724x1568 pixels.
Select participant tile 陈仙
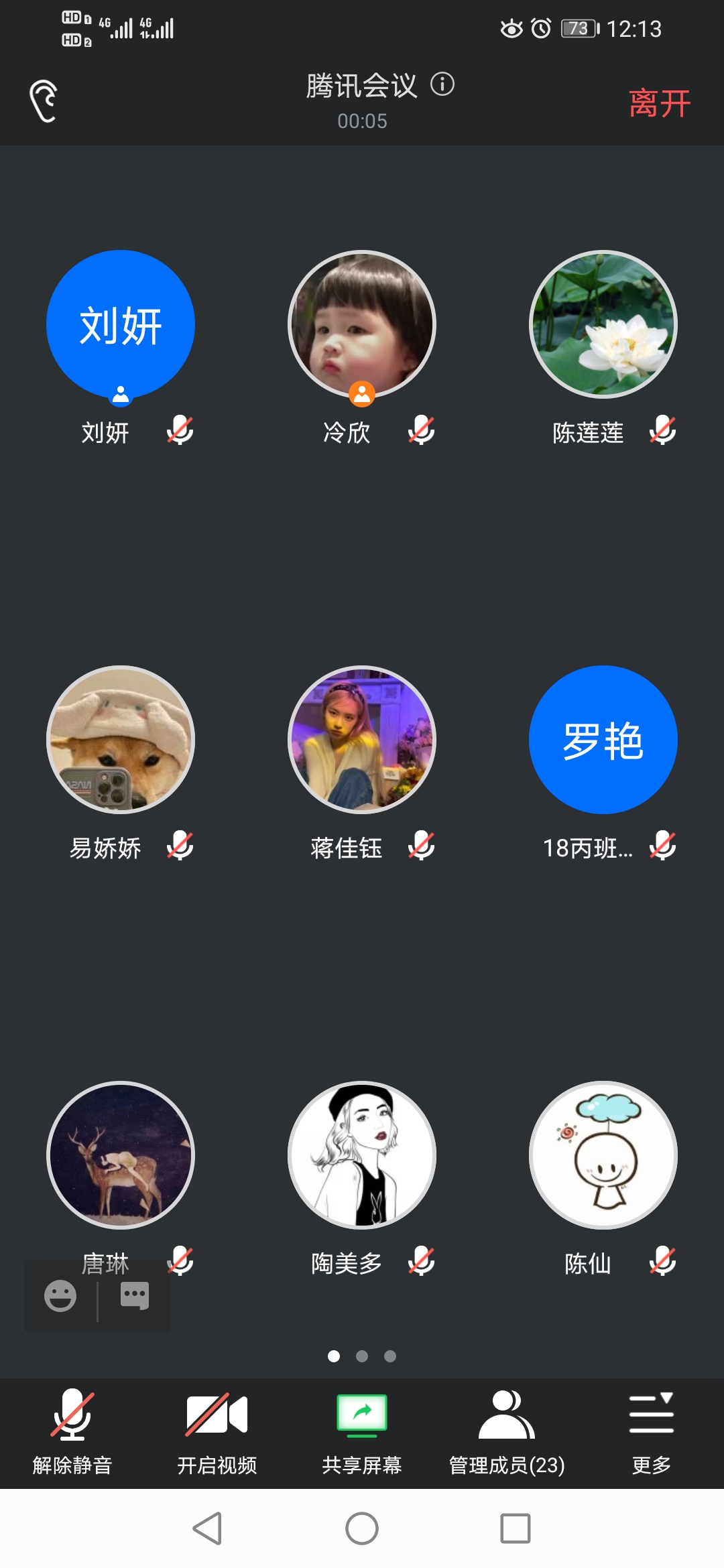click(603, 1155)
